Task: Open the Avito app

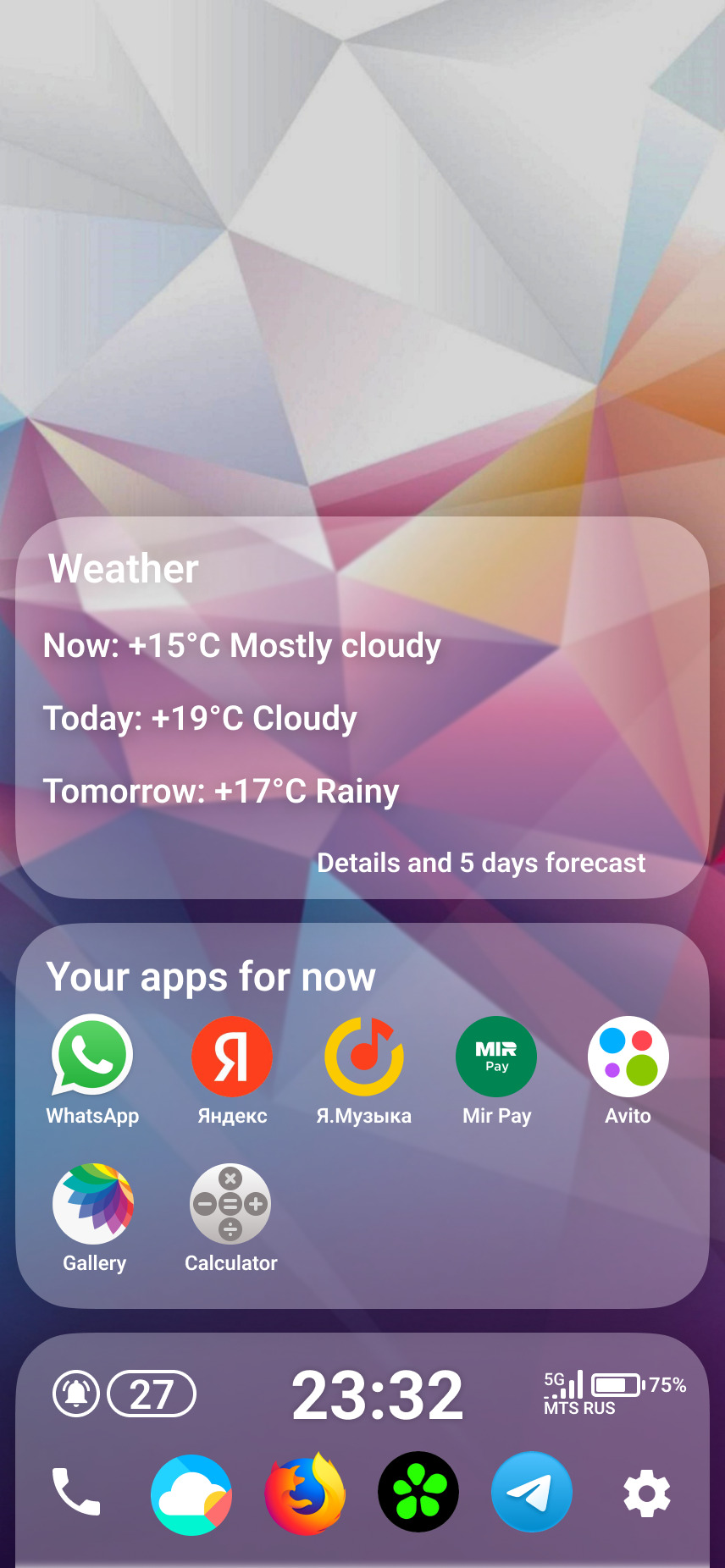Action: click(628, 1057)
